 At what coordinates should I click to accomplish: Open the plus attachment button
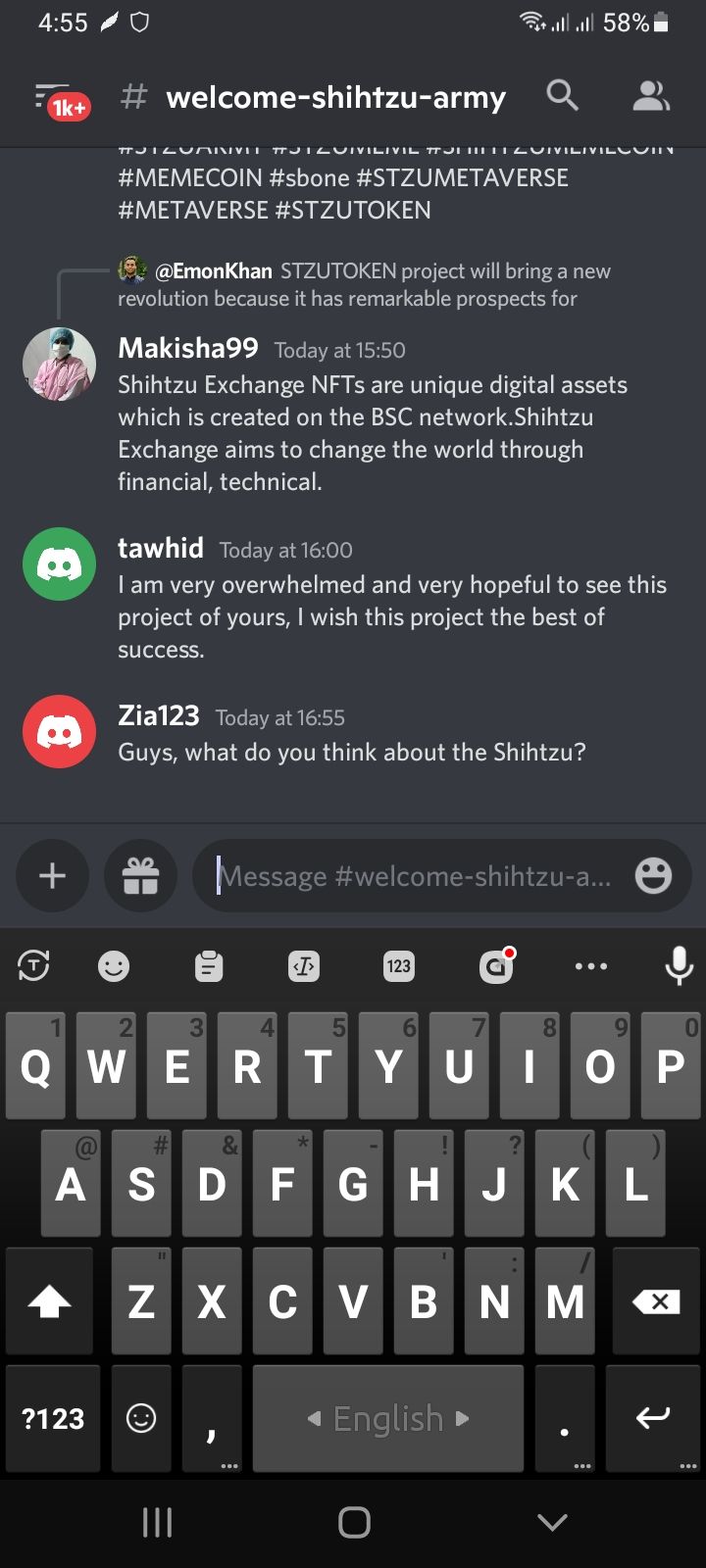52,875
